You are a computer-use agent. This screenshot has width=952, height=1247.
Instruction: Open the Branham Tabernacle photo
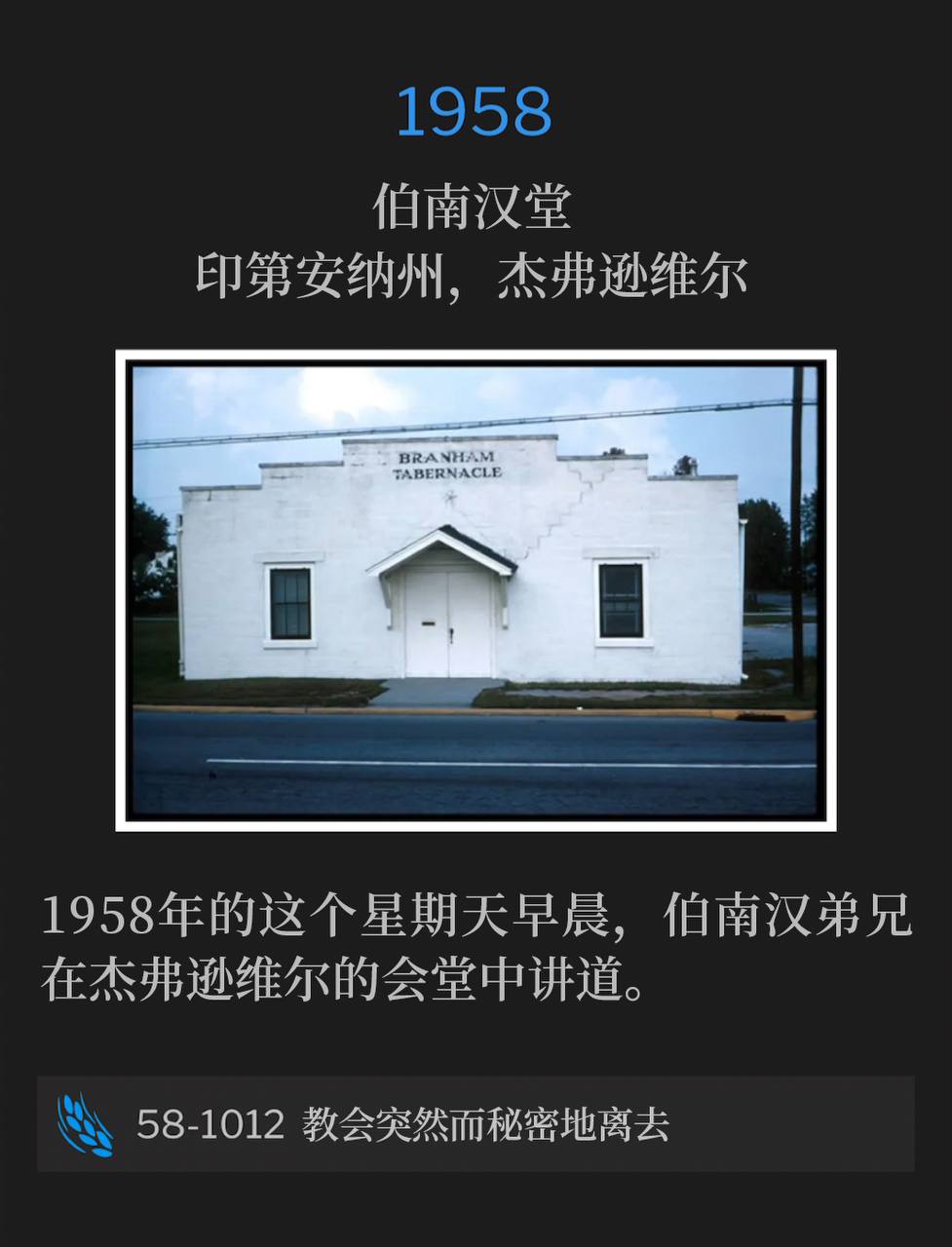476,590
